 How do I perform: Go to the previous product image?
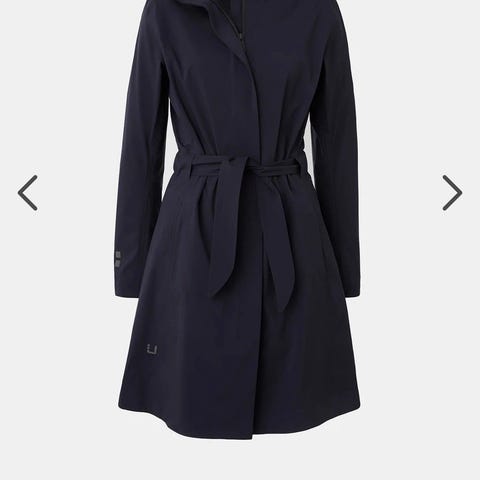(x=27, y=193)
